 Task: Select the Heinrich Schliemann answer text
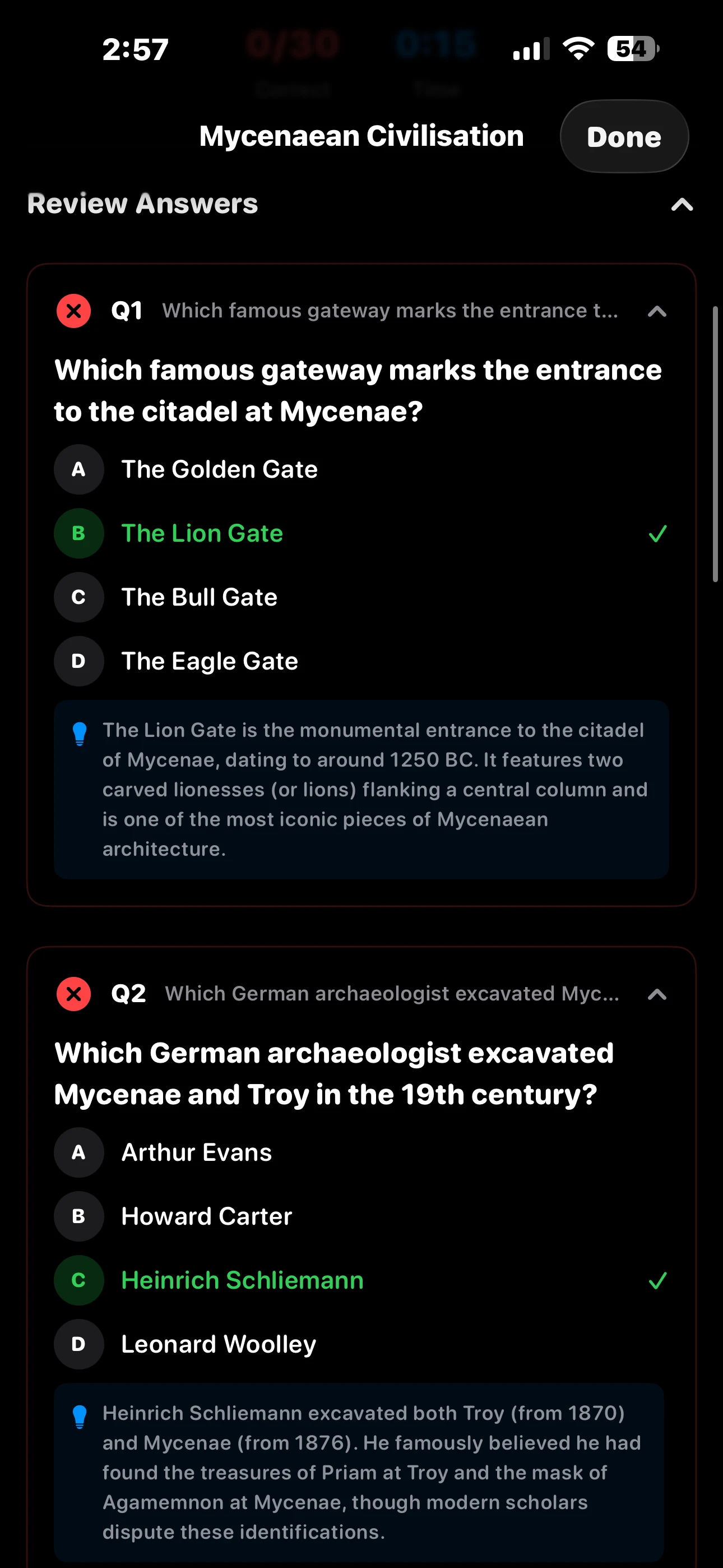(x=243, y=1280)
